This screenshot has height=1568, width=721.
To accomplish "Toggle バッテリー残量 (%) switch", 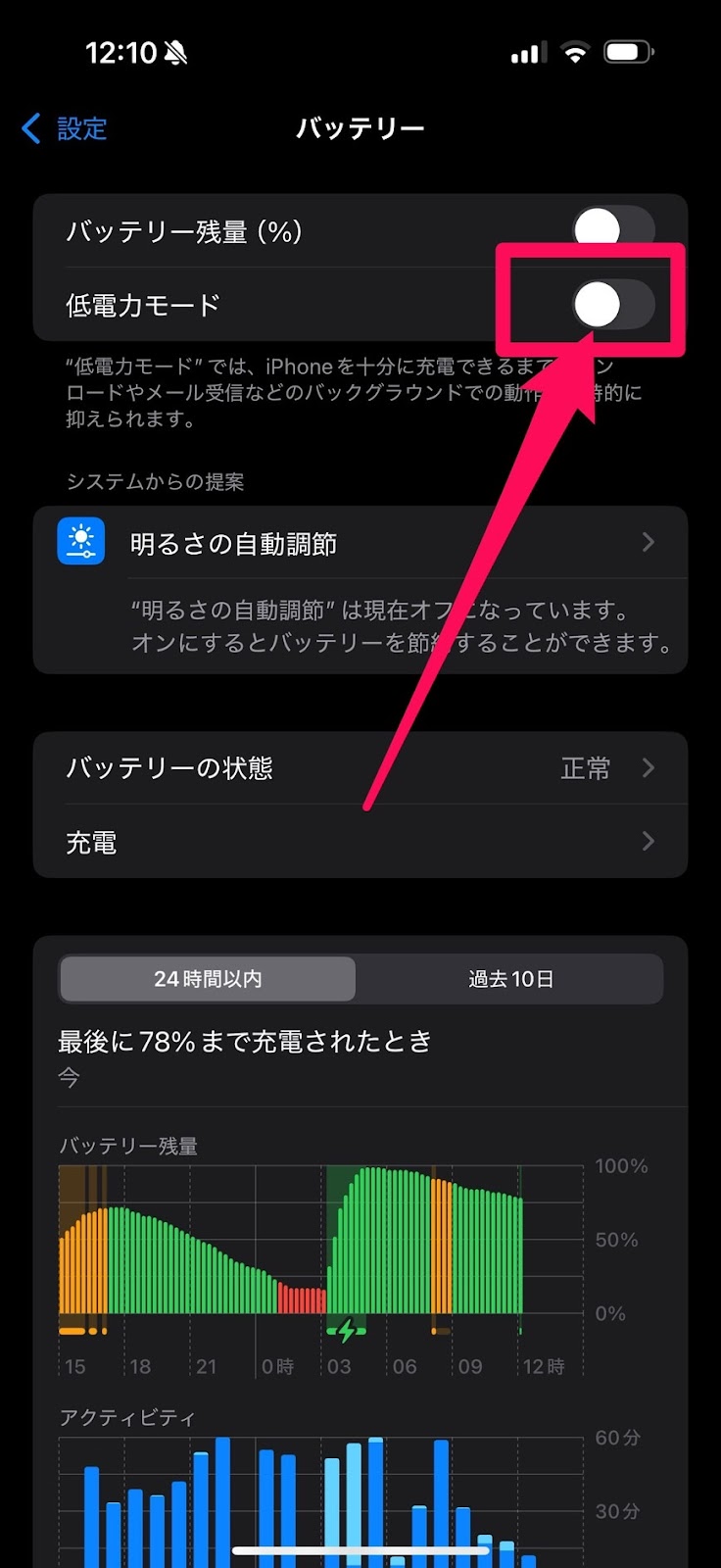I will (x=613, y=230).
